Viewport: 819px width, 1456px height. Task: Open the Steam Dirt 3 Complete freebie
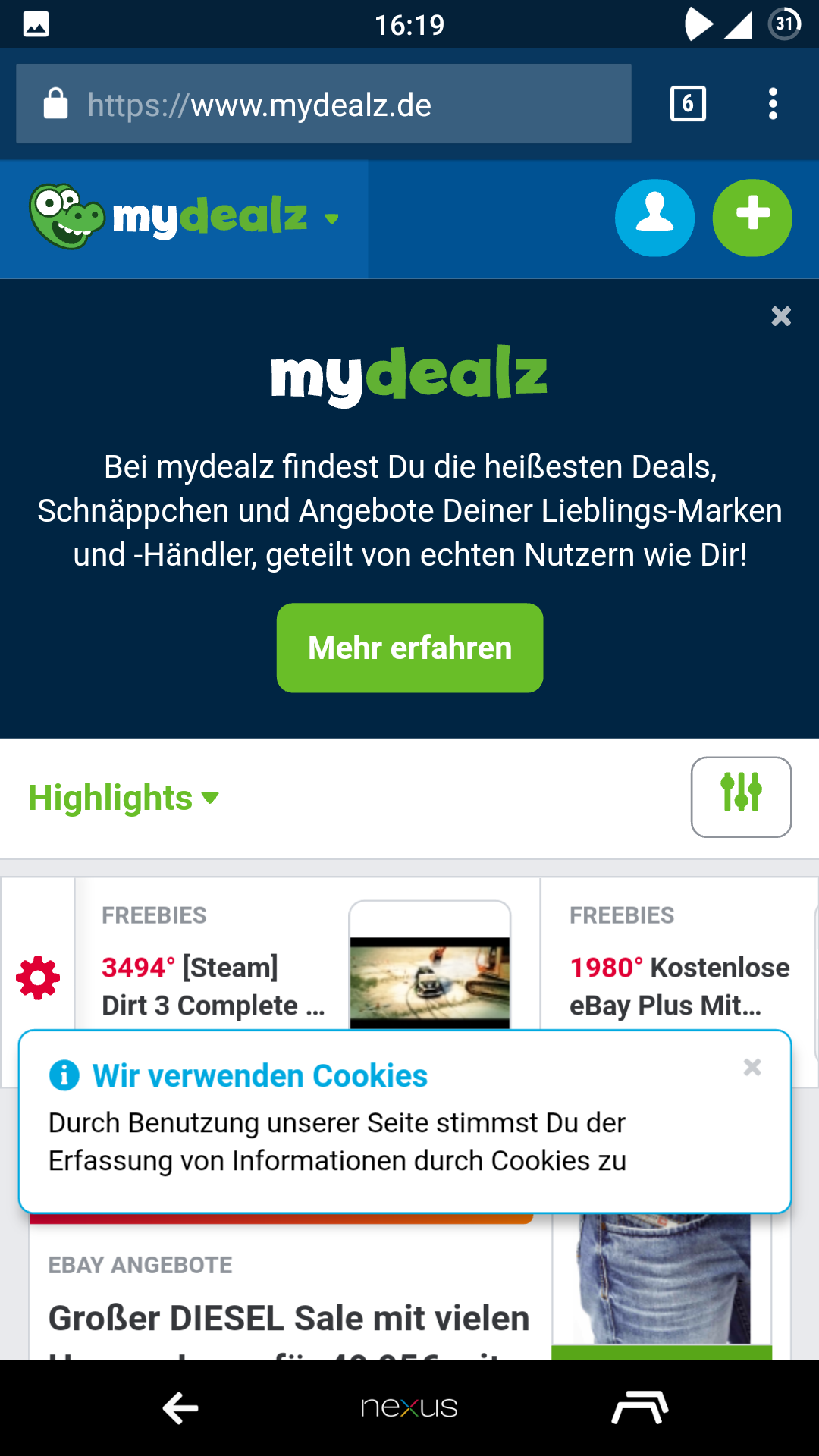[x=214, y=986]
